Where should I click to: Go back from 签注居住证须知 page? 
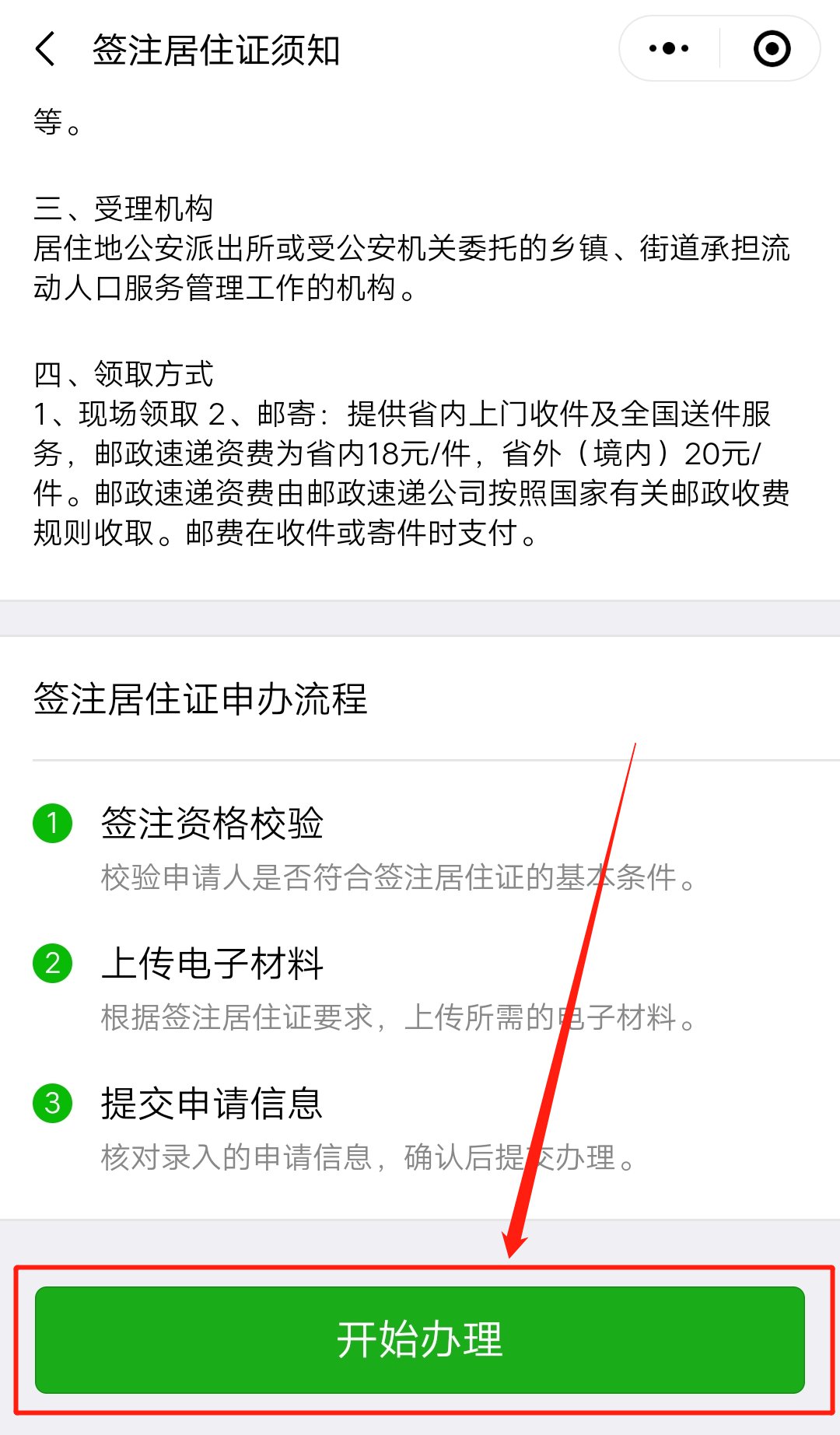[x=47, y=49]
